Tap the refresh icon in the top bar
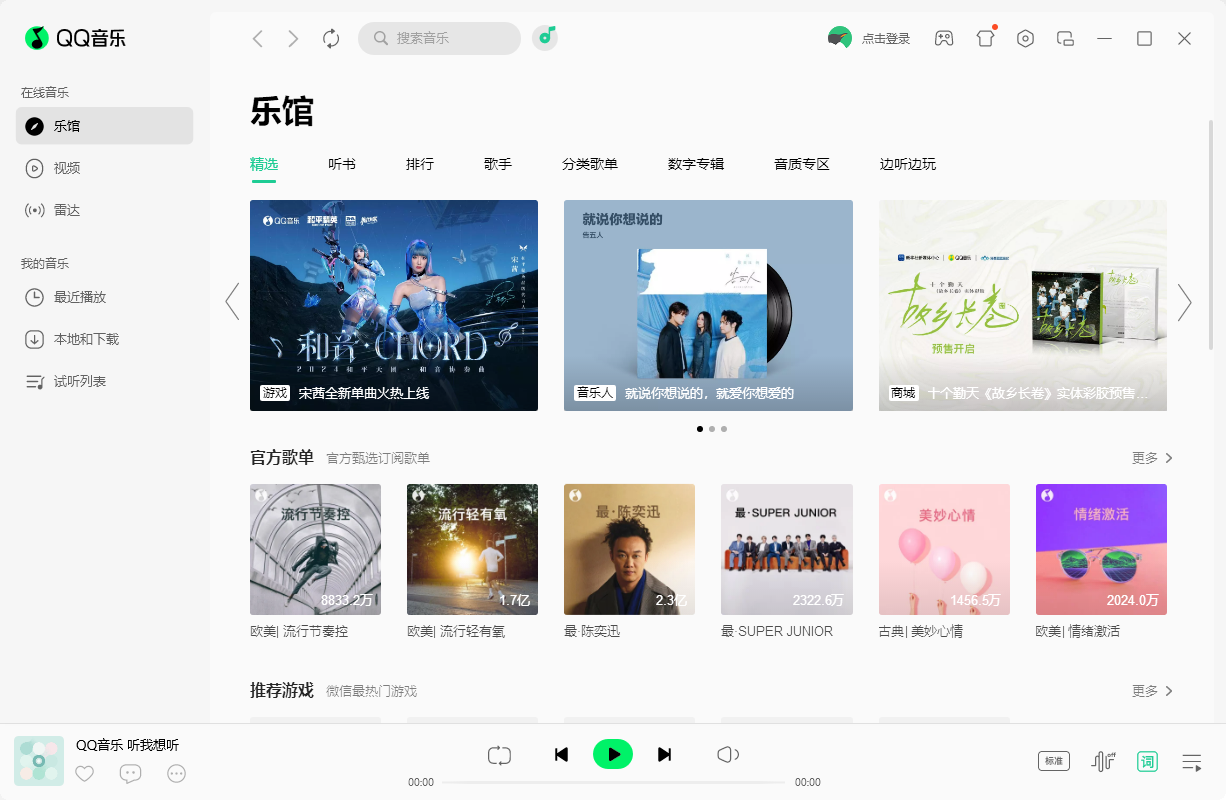The height and width of the screenshot is (800, 1226). tap(331, 39)
